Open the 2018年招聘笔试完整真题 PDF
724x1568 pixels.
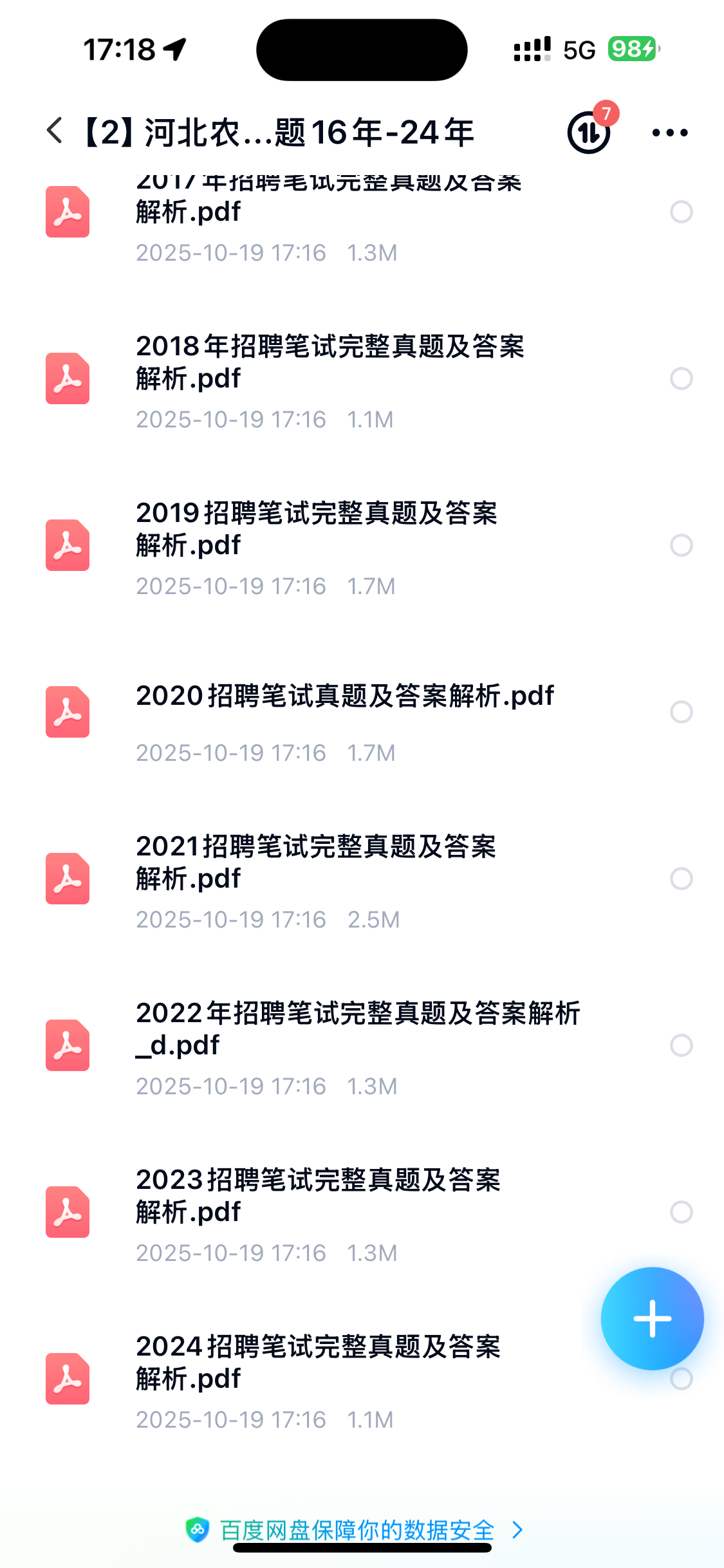tap(330, 362)
